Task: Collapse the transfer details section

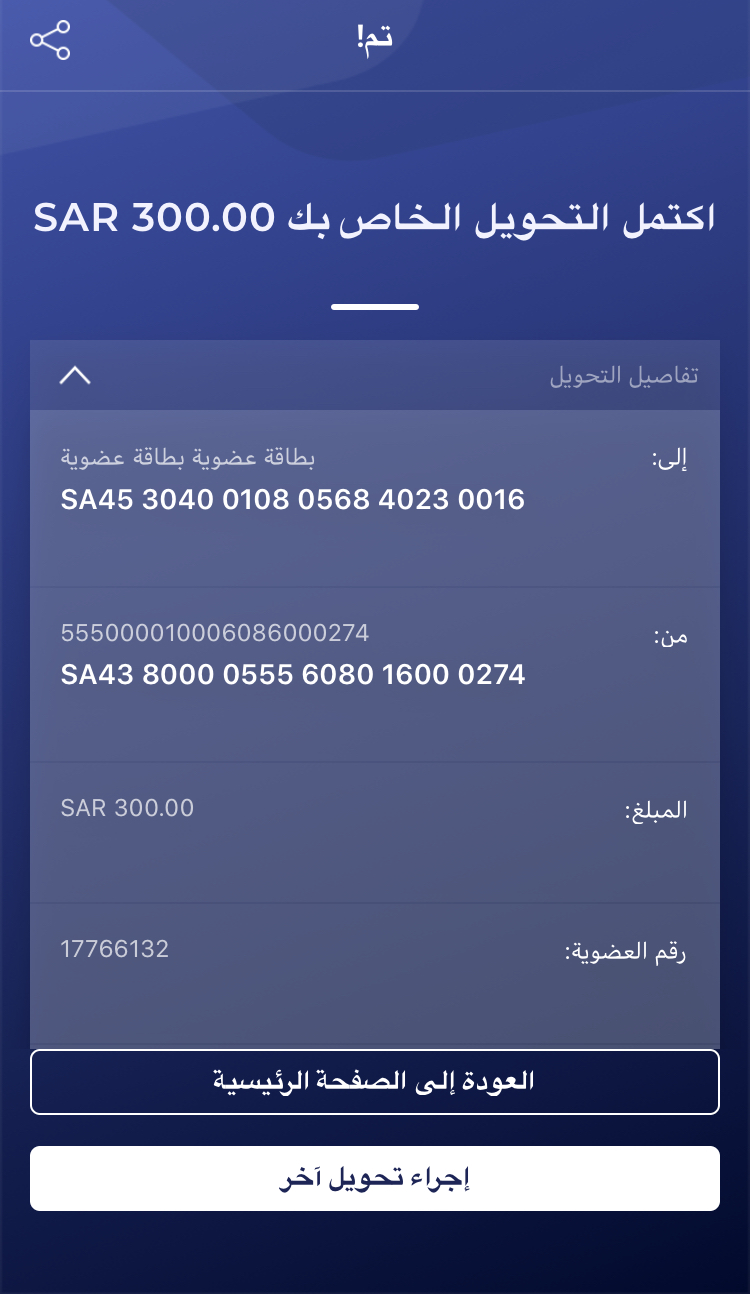Action: (75, 376)
